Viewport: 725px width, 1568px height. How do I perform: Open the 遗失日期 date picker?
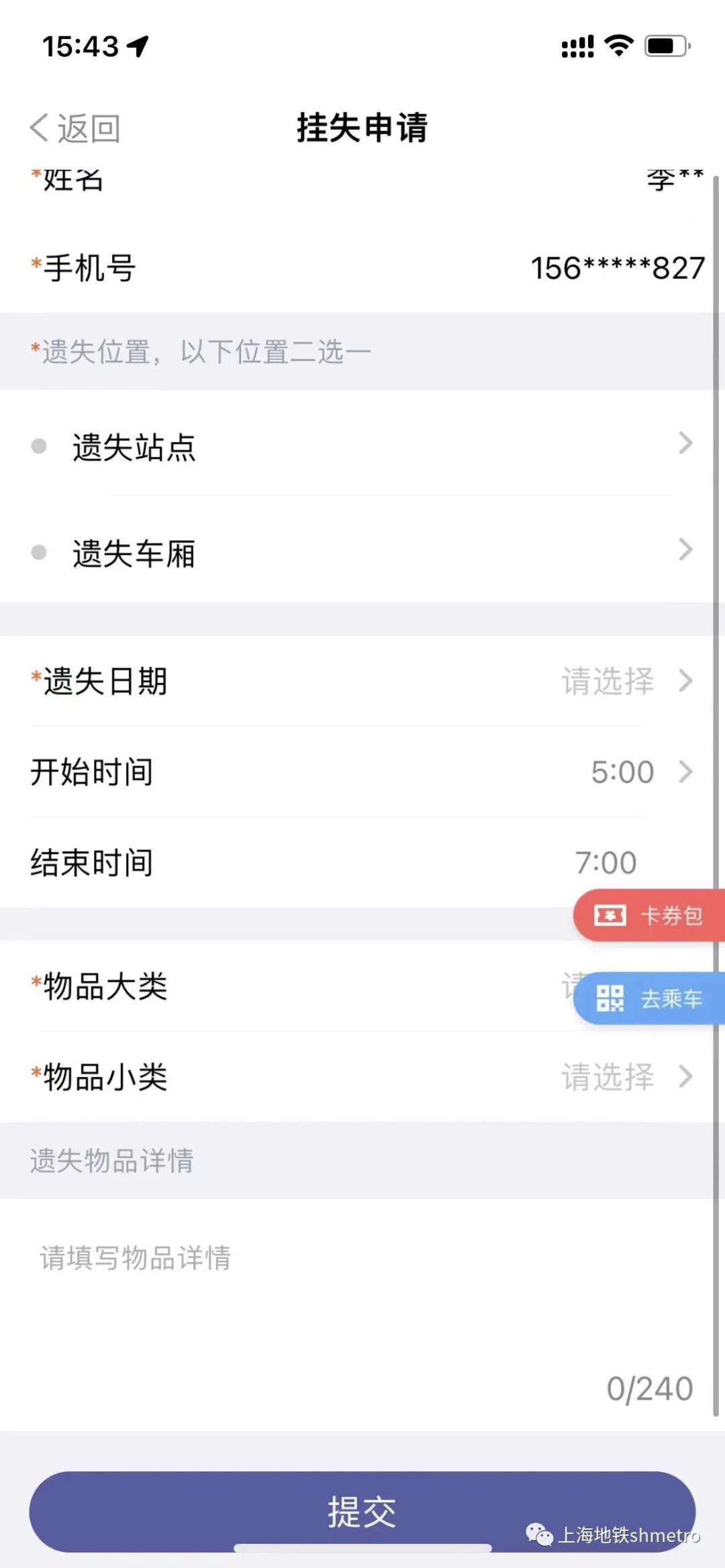[362, 681]
